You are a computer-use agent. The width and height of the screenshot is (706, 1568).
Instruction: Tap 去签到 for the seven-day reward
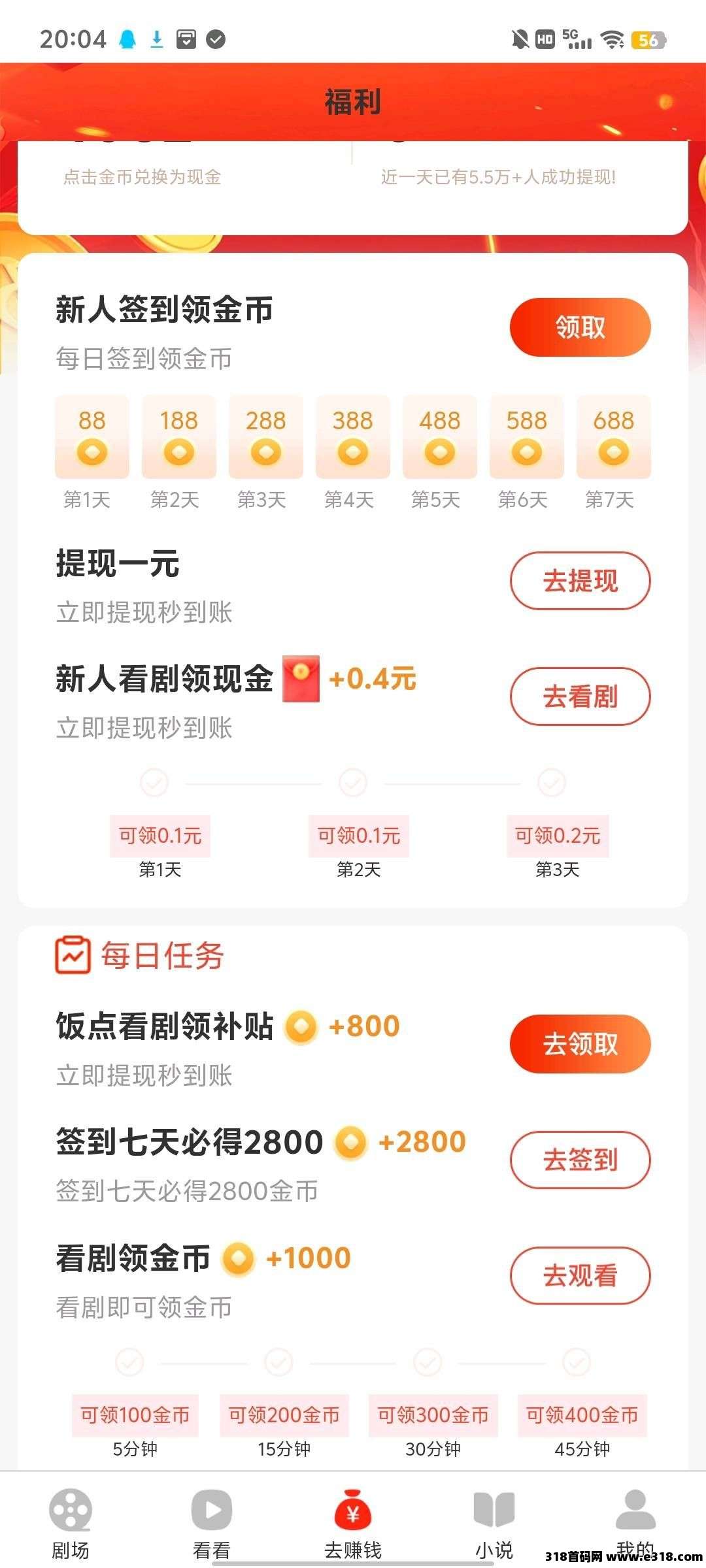point(580,1160)
